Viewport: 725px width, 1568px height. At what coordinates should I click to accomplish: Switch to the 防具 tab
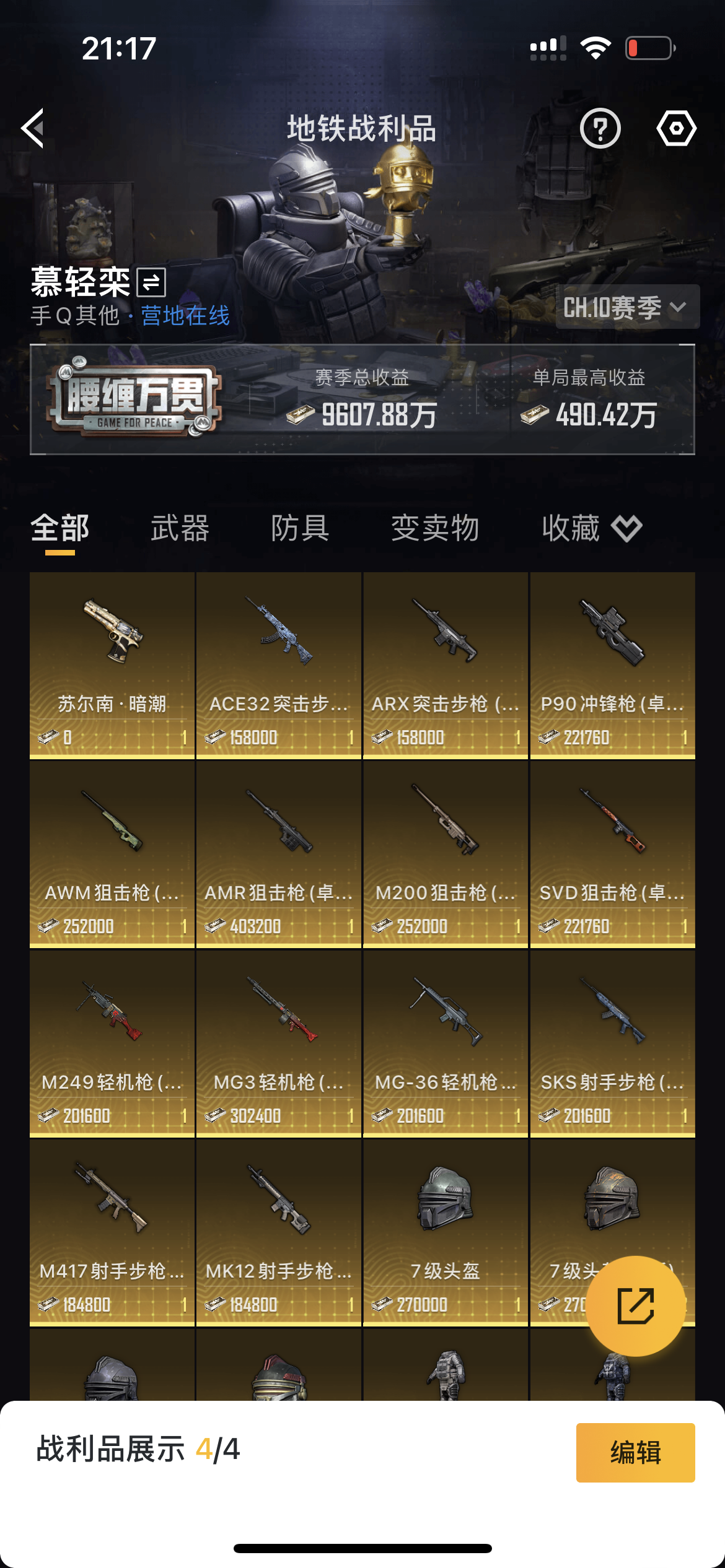click(x=300, y=528)
